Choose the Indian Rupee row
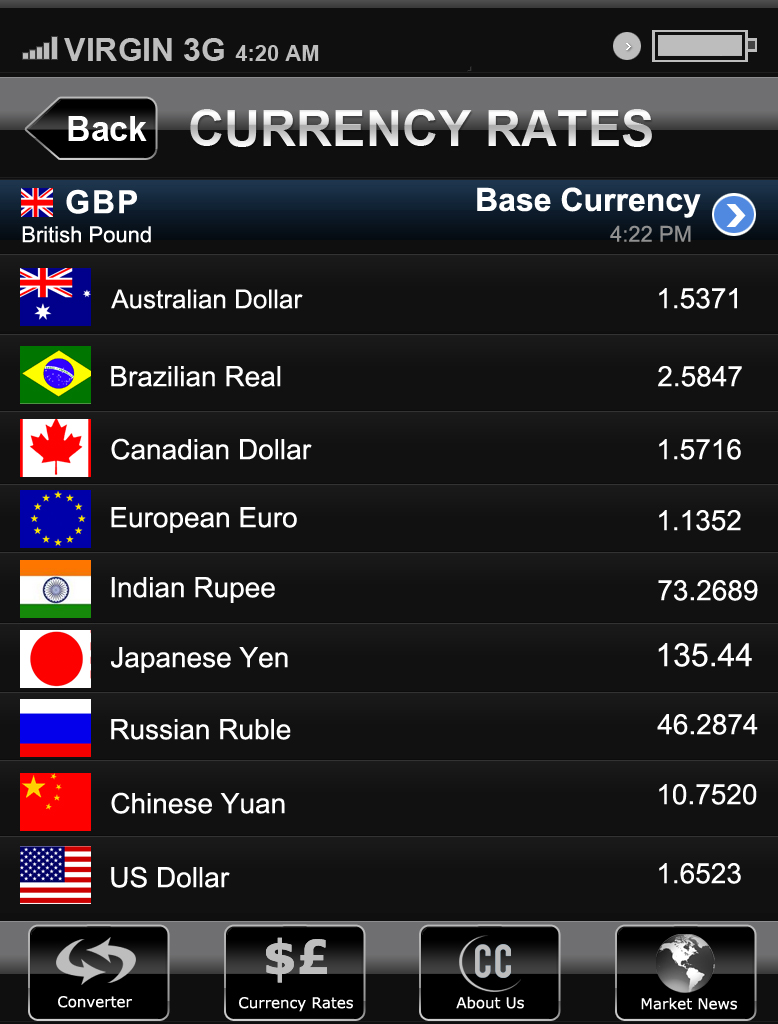This screenshot has width=778, height=1024. [x=388, y=589]
